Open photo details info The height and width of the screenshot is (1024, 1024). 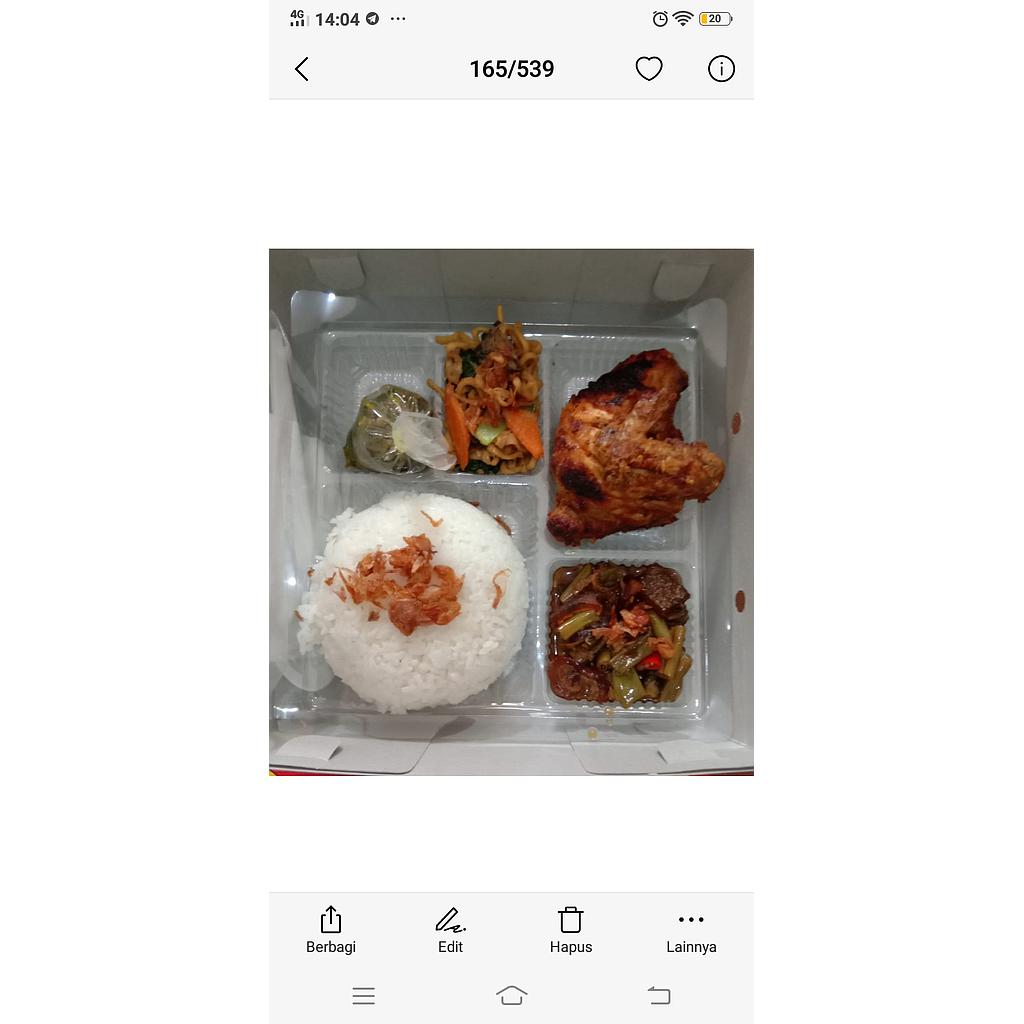click(721, 69)
